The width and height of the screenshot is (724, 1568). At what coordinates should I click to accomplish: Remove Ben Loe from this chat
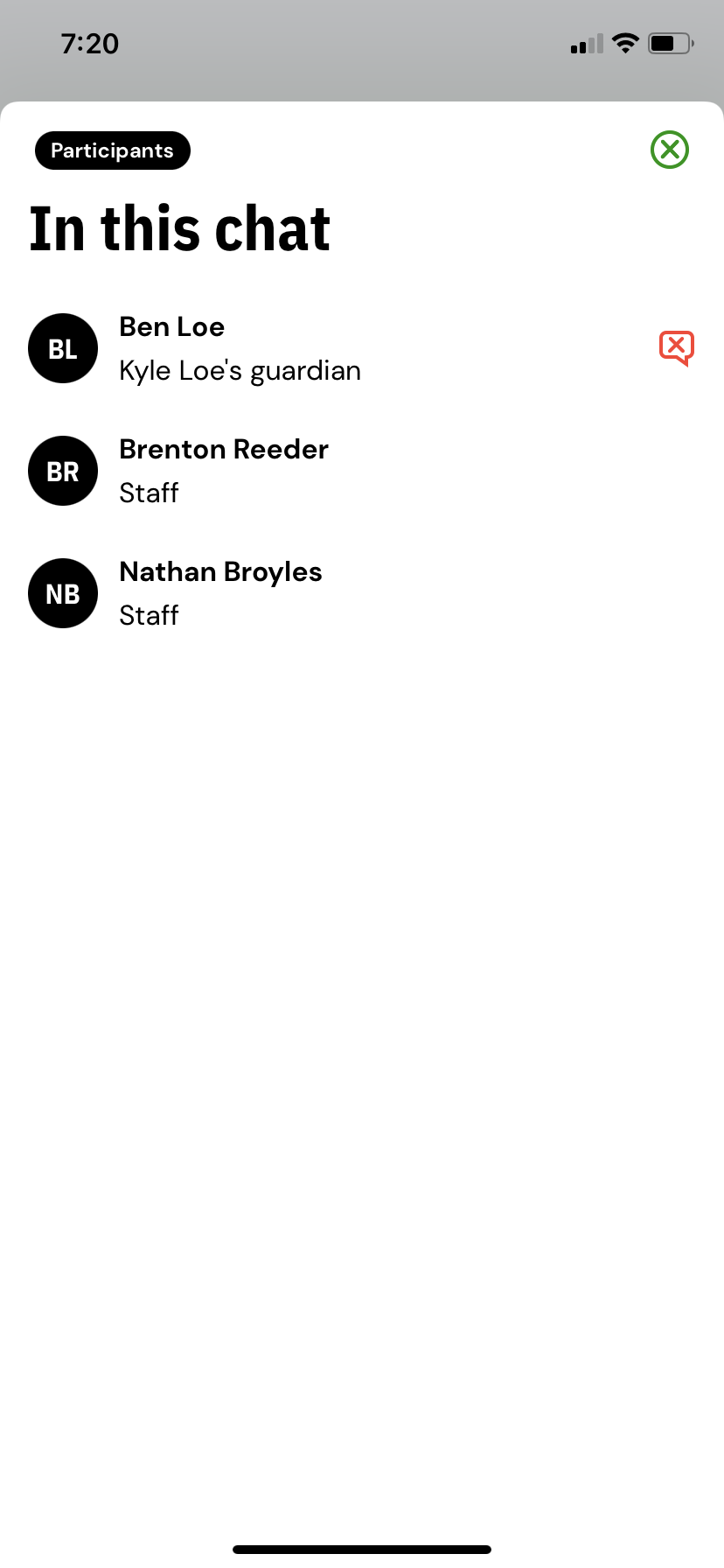(x=676, y=348)
